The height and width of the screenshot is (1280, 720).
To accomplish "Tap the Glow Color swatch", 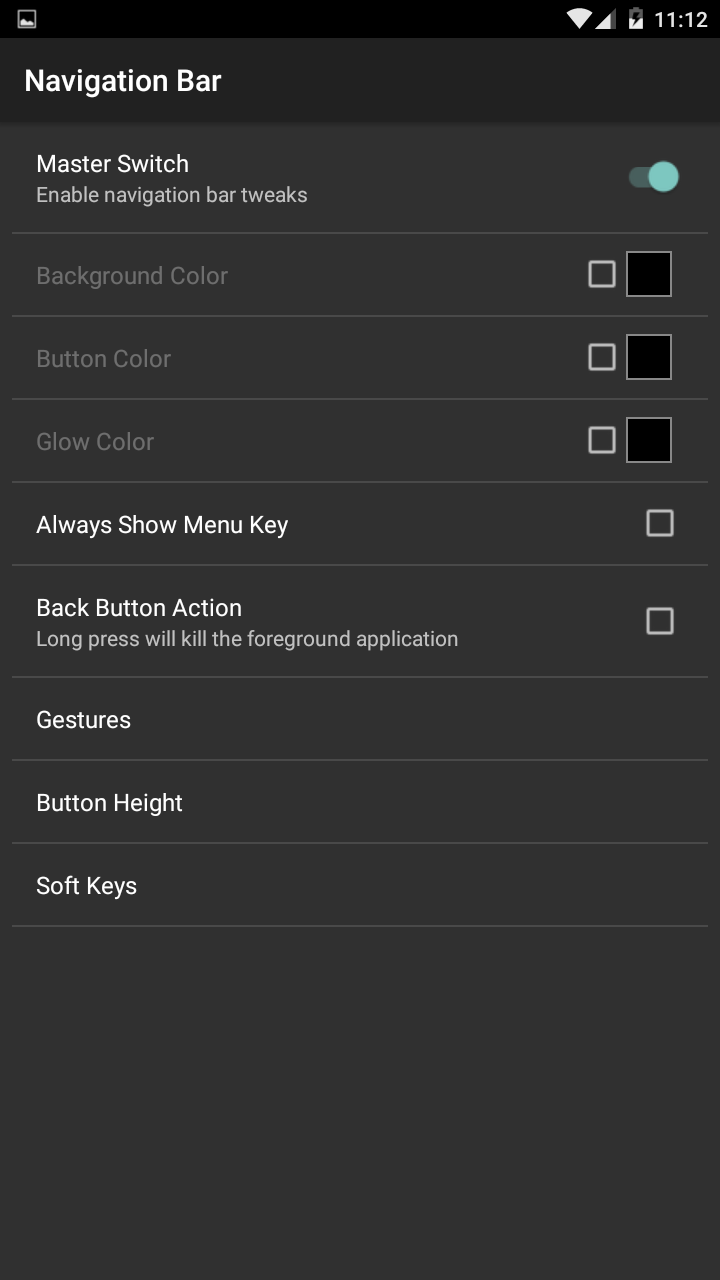I will tap(649, 440).
